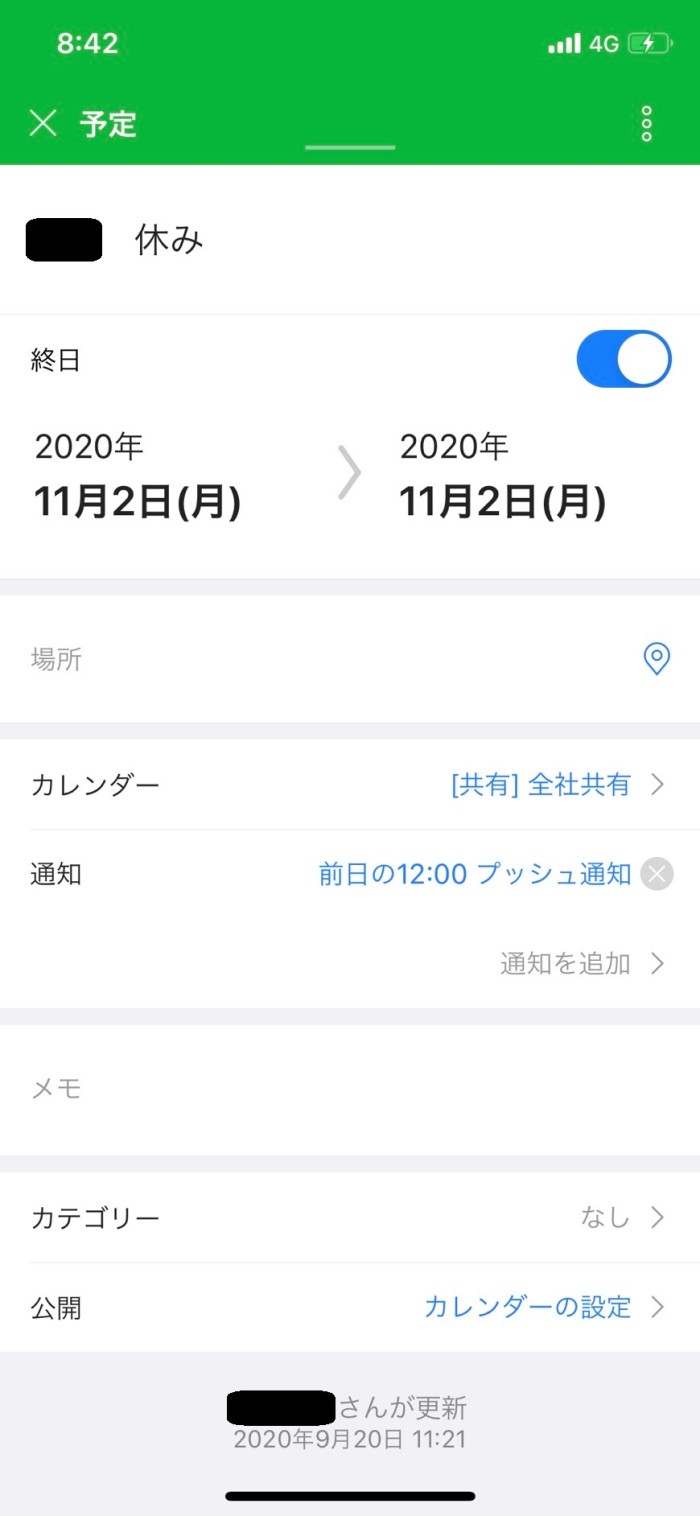Turn off the 終日 all-day switch
This screenshot has width=700, height=1516.
[623, 359]
